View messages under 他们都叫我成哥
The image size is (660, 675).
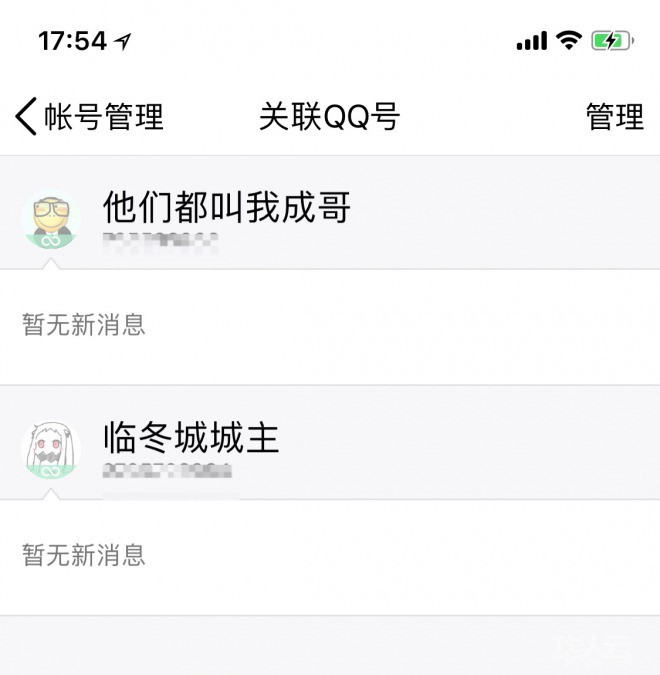(84, 325)
